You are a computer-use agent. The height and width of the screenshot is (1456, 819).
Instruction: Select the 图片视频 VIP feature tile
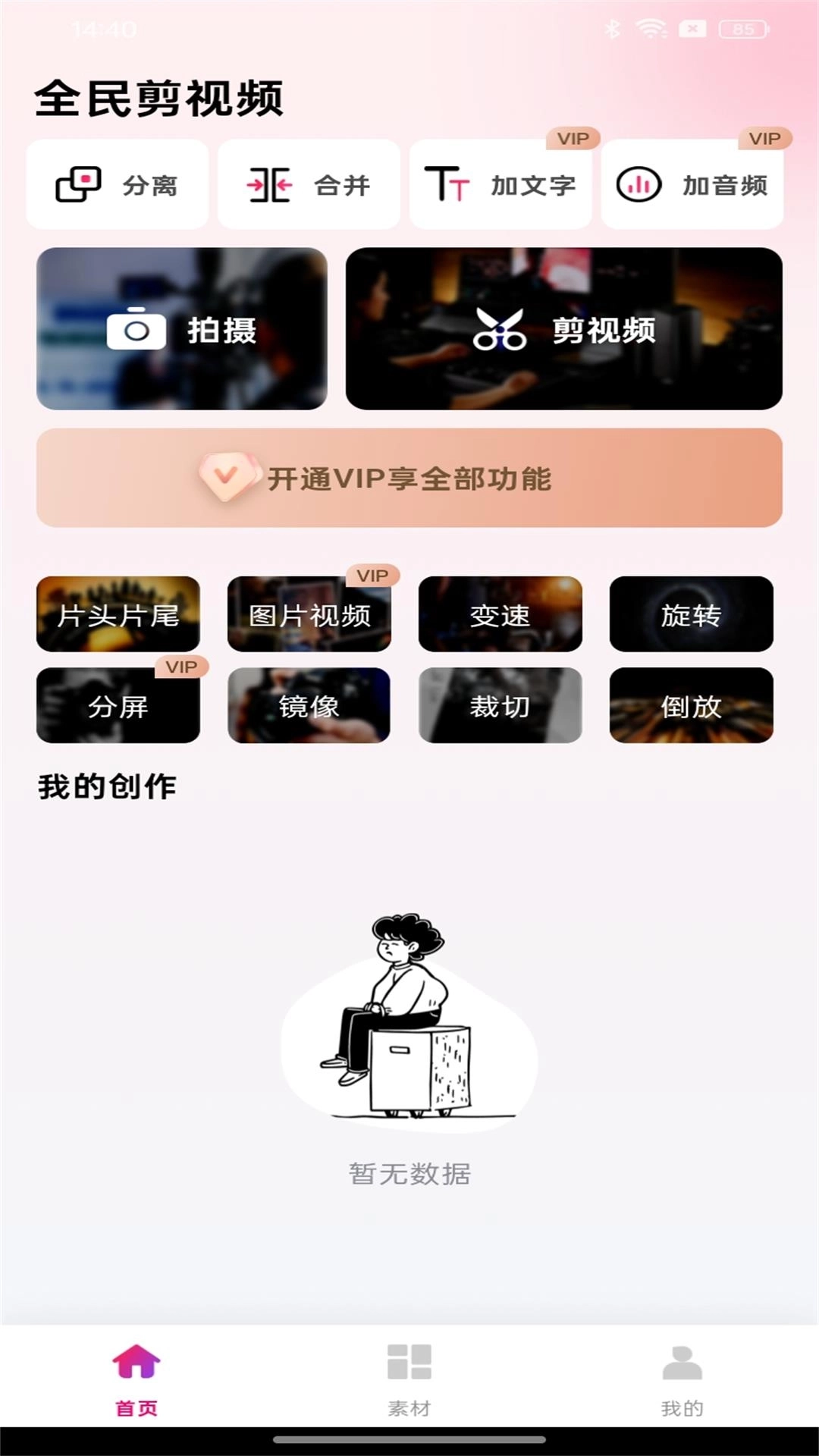point(309,616)
